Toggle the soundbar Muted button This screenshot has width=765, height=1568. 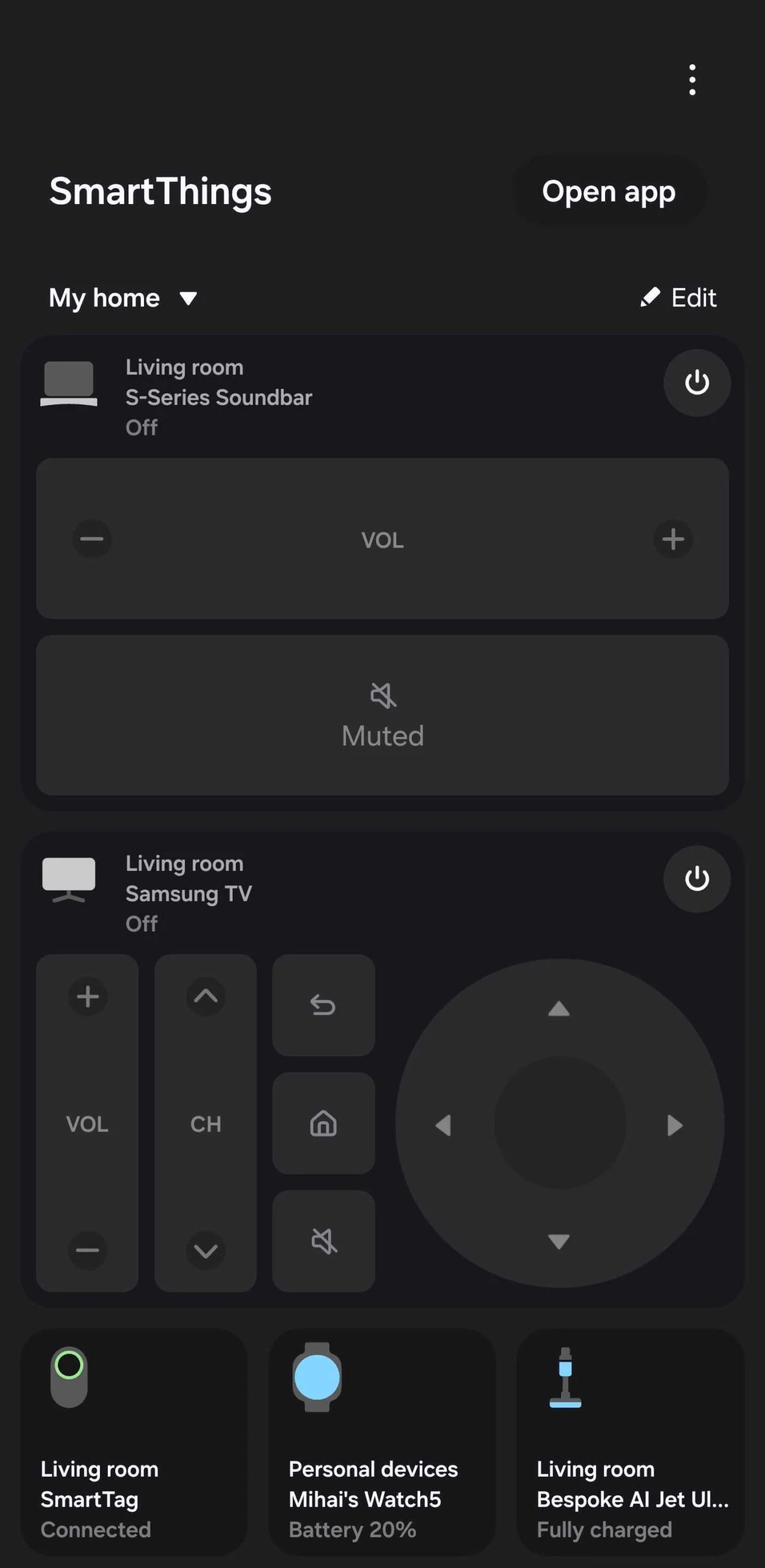click(x=382, y=715)
